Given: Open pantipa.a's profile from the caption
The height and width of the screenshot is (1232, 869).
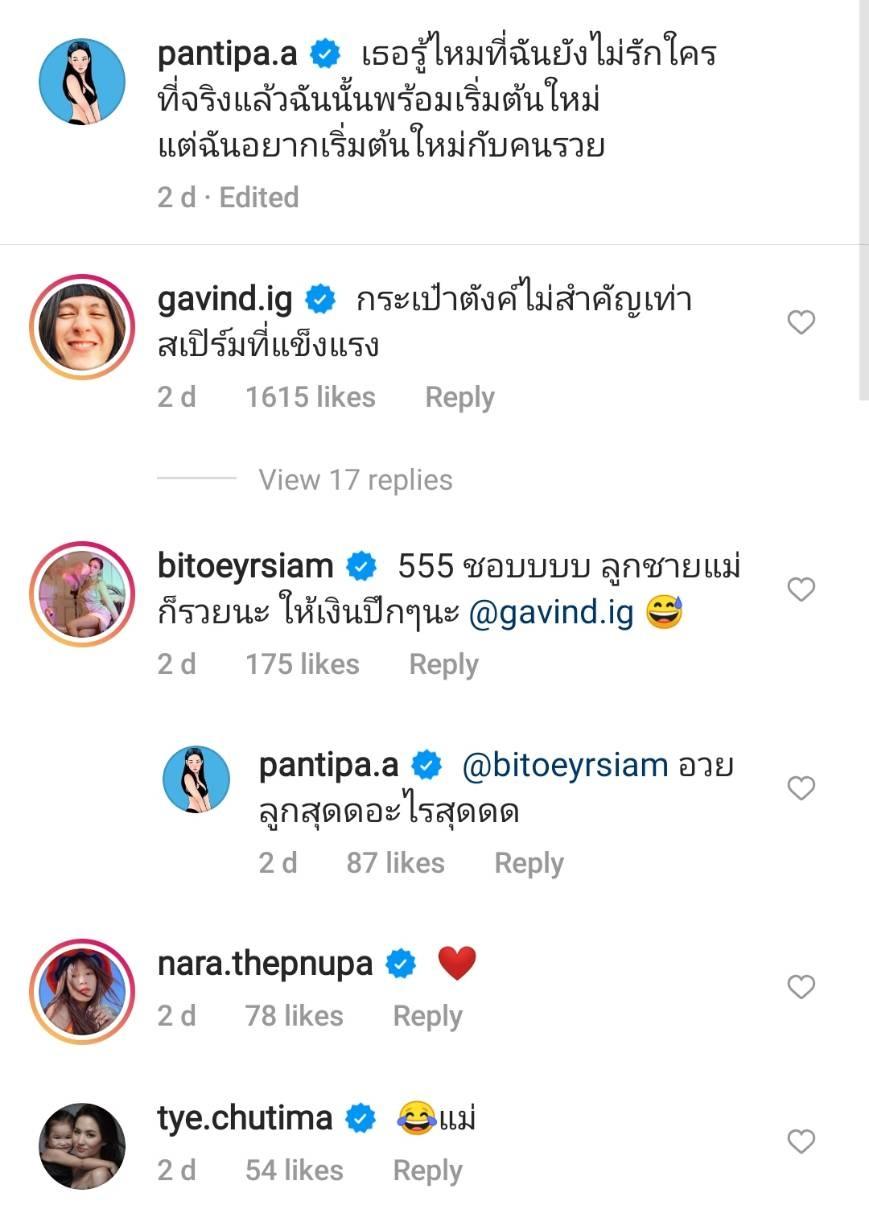Looking at the screenshot, I should (x=229, y=54).
